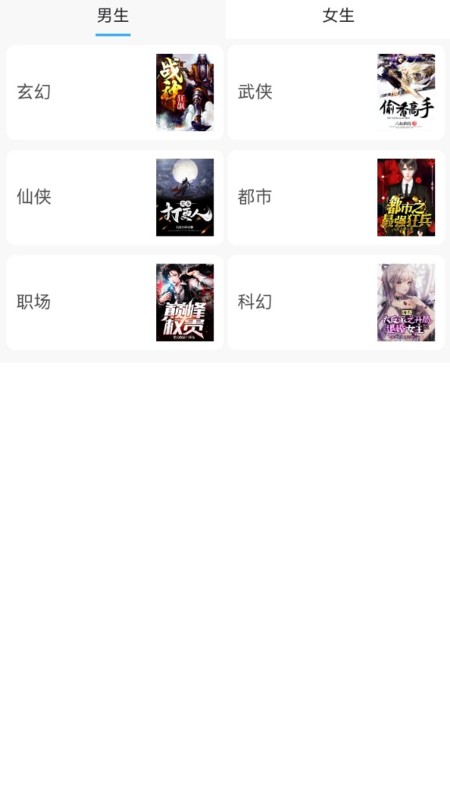450x800 pixels.
Task: Open the 玄幻 category card
Action: click(114, 92)
